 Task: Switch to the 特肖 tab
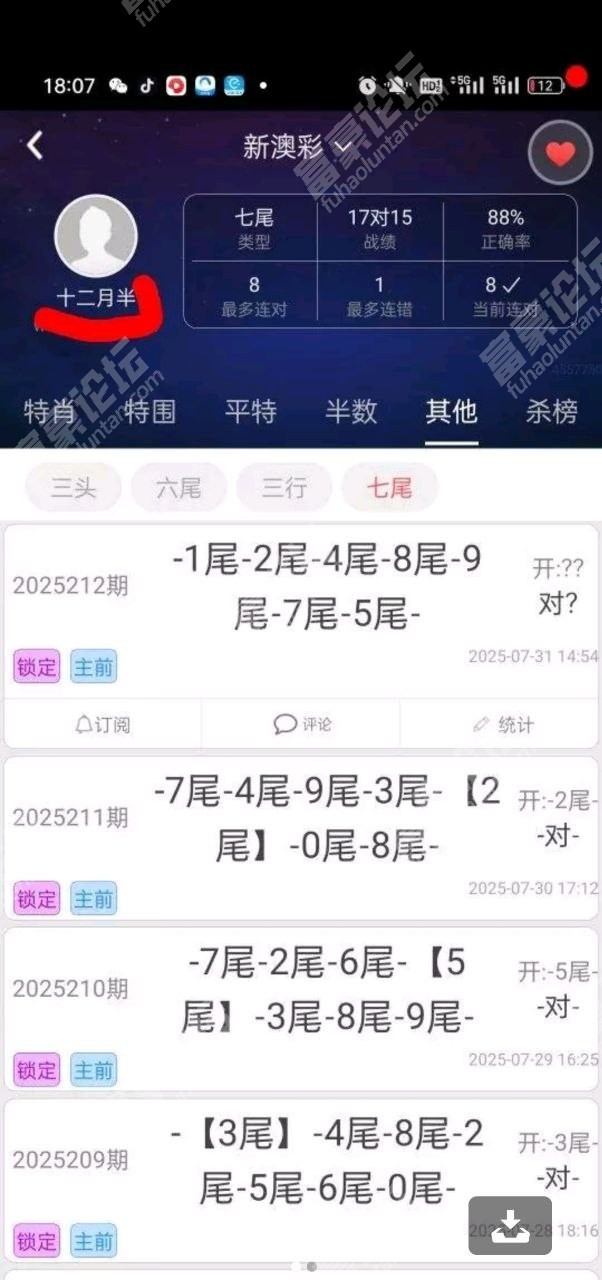pos(50,411)
